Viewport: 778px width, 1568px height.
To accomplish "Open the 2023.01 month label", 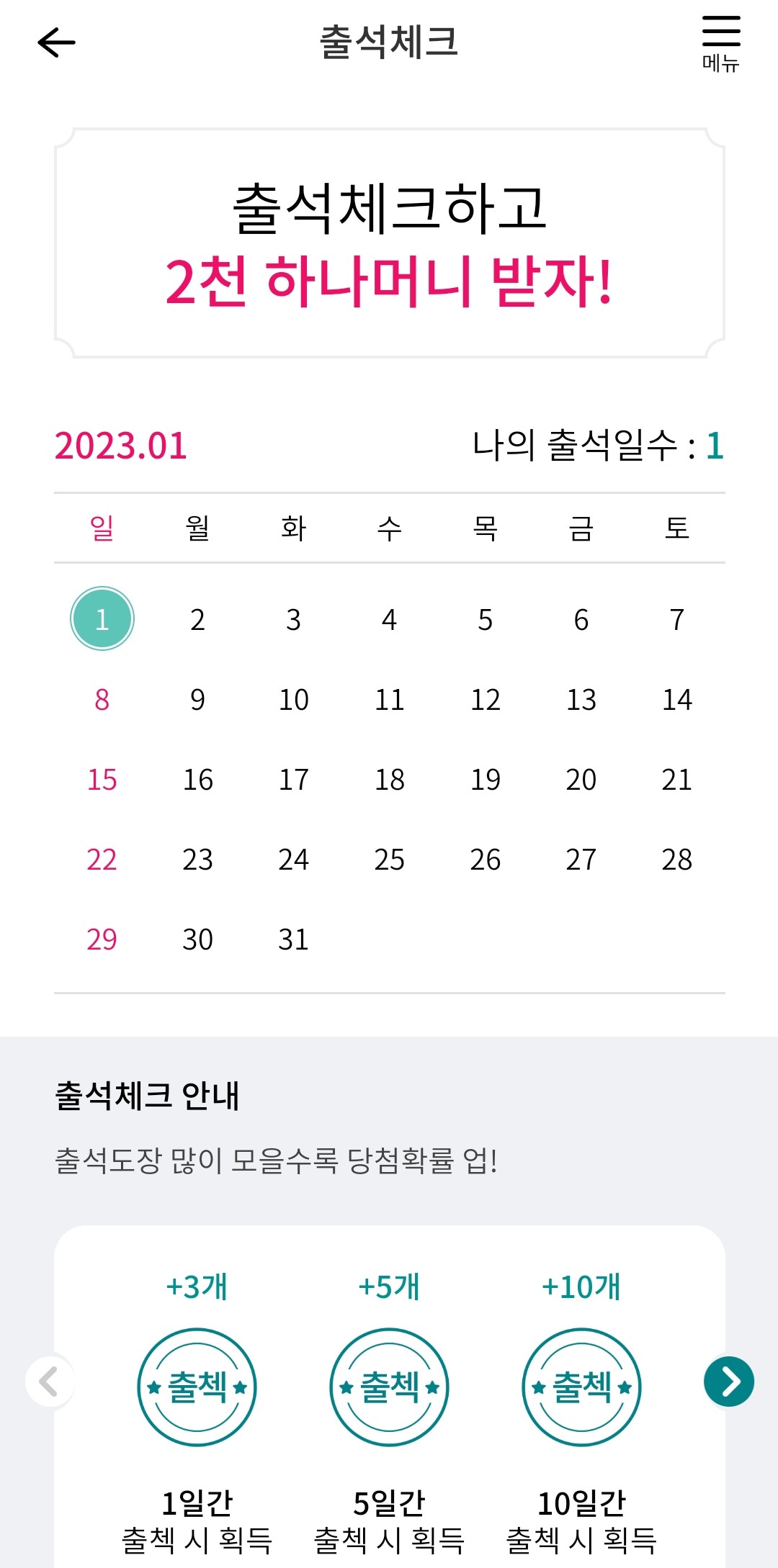I will 121,444.
